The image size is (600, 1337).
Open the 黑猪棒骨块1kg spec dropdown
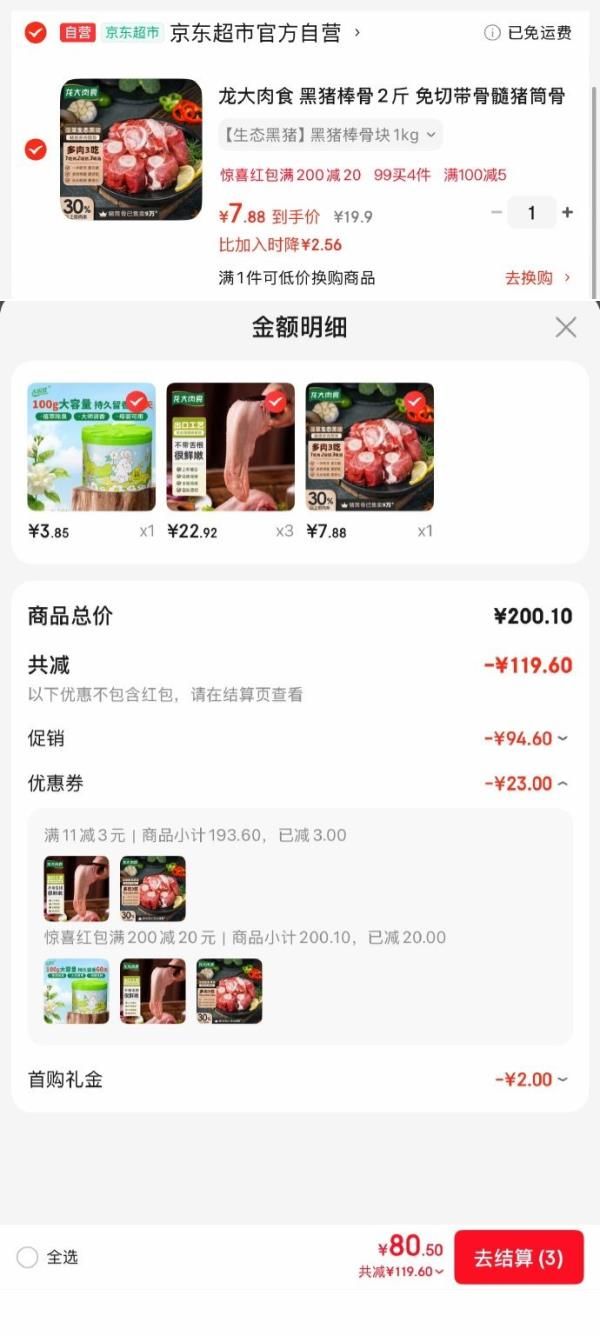click(330, 135)
